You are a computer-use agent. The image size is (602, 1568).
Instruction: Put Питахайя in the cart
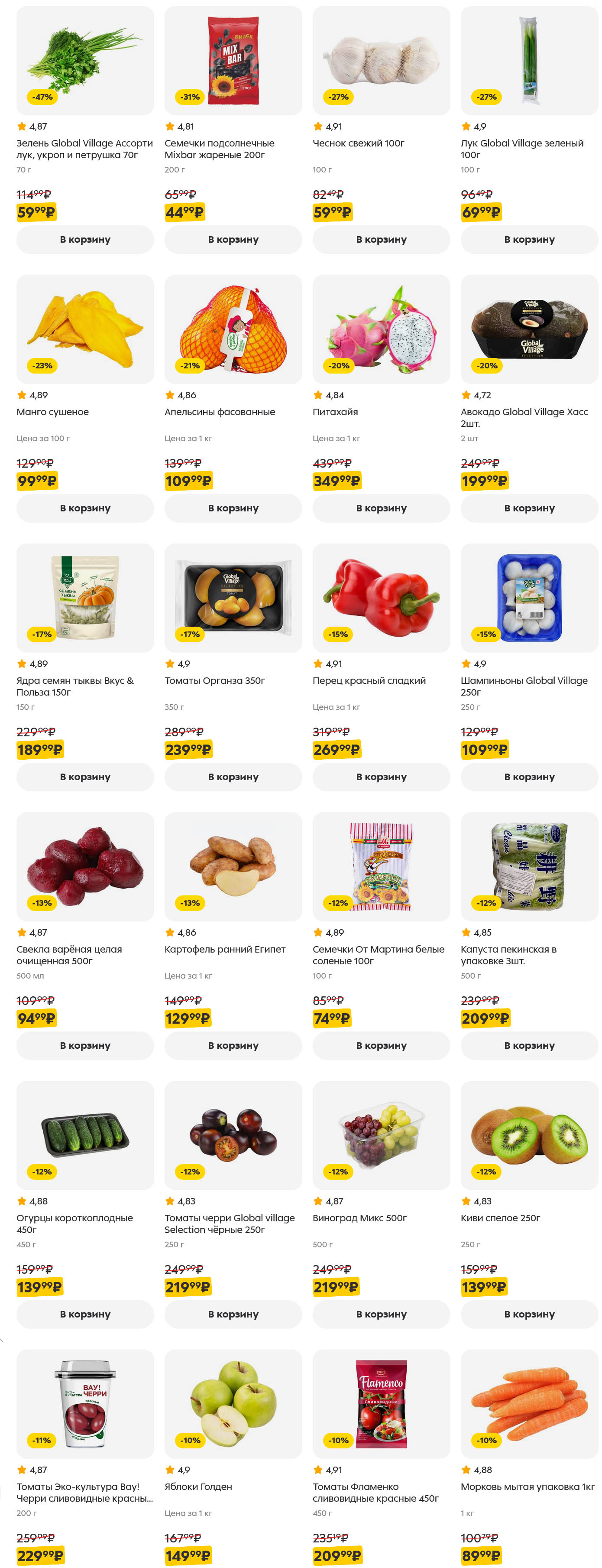click(381, 508)
